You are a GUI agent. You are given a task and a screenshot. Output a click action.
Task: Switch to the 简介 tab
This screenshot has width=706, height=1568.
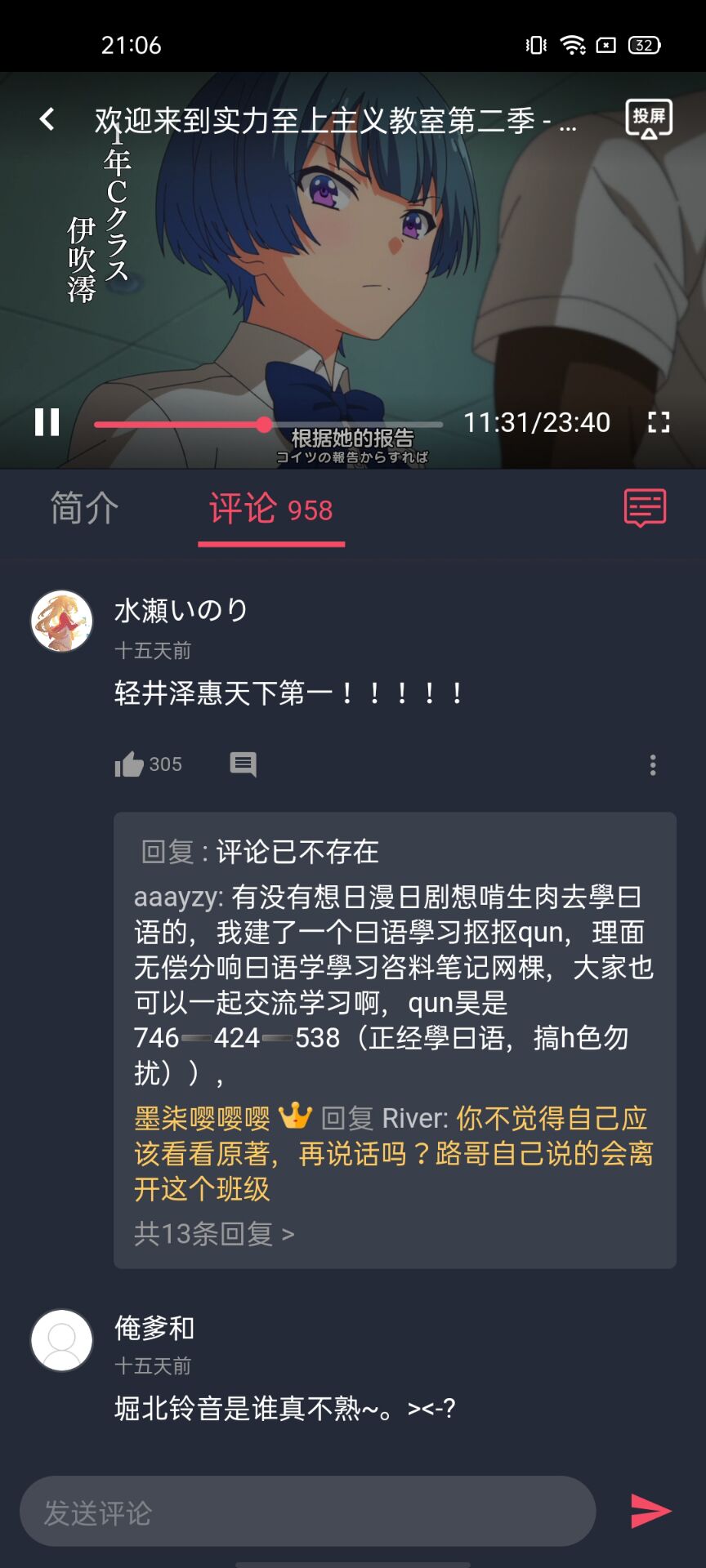85,509
